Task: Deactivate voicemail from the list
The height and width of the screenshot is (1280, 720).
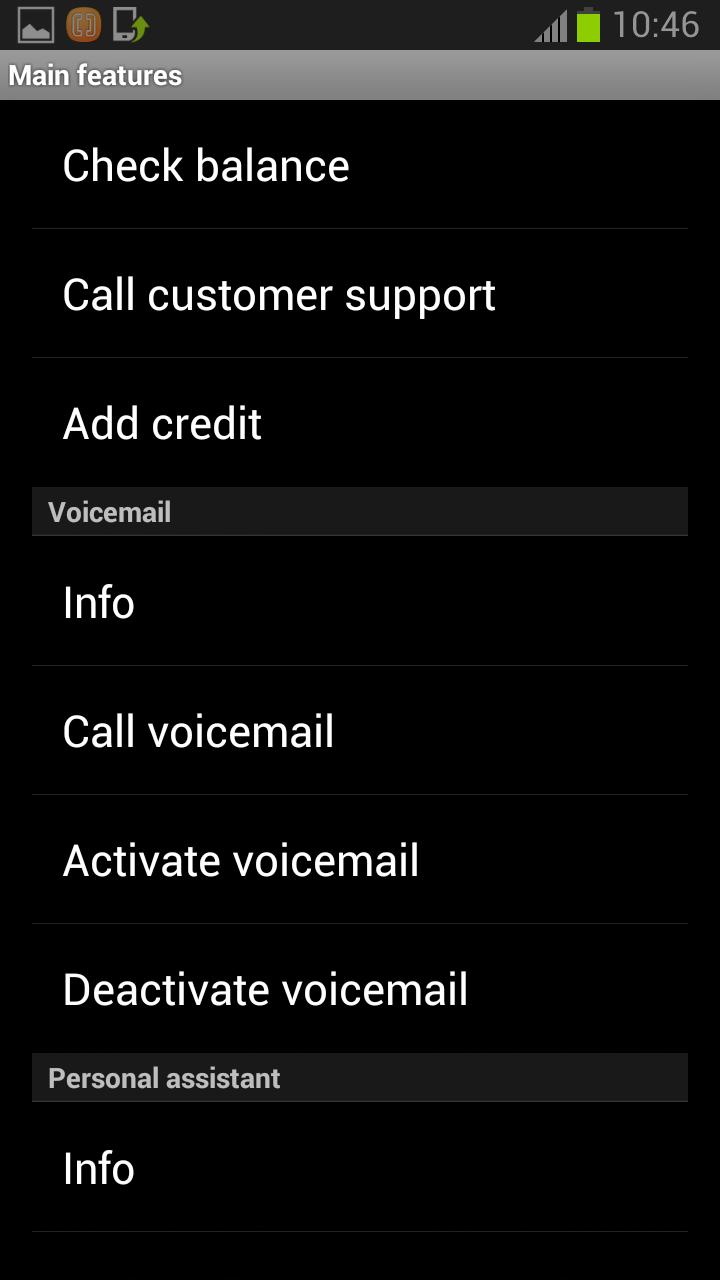Action: (x=265, y=988)
